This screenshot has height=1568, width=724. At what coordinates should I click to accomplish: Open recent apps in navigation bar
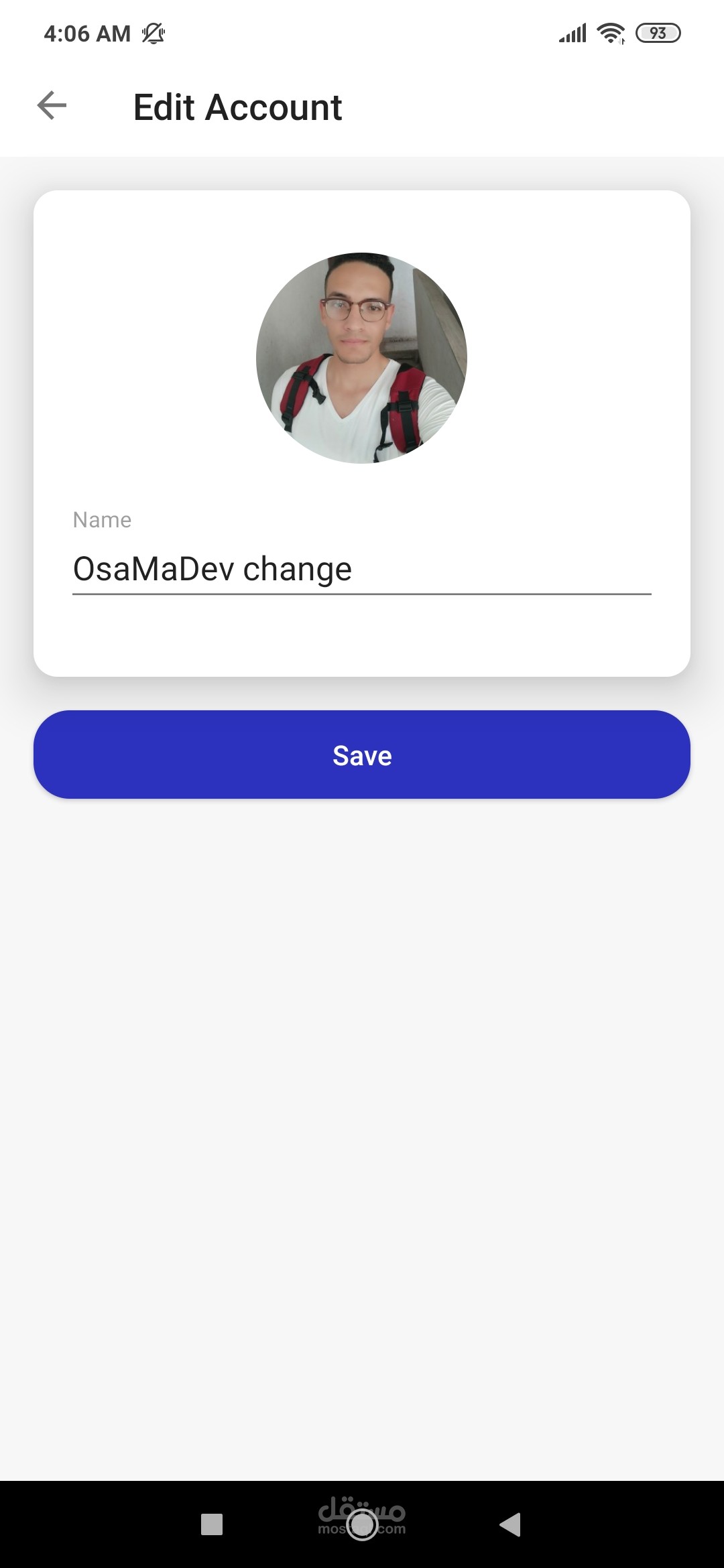point(212,1524)
